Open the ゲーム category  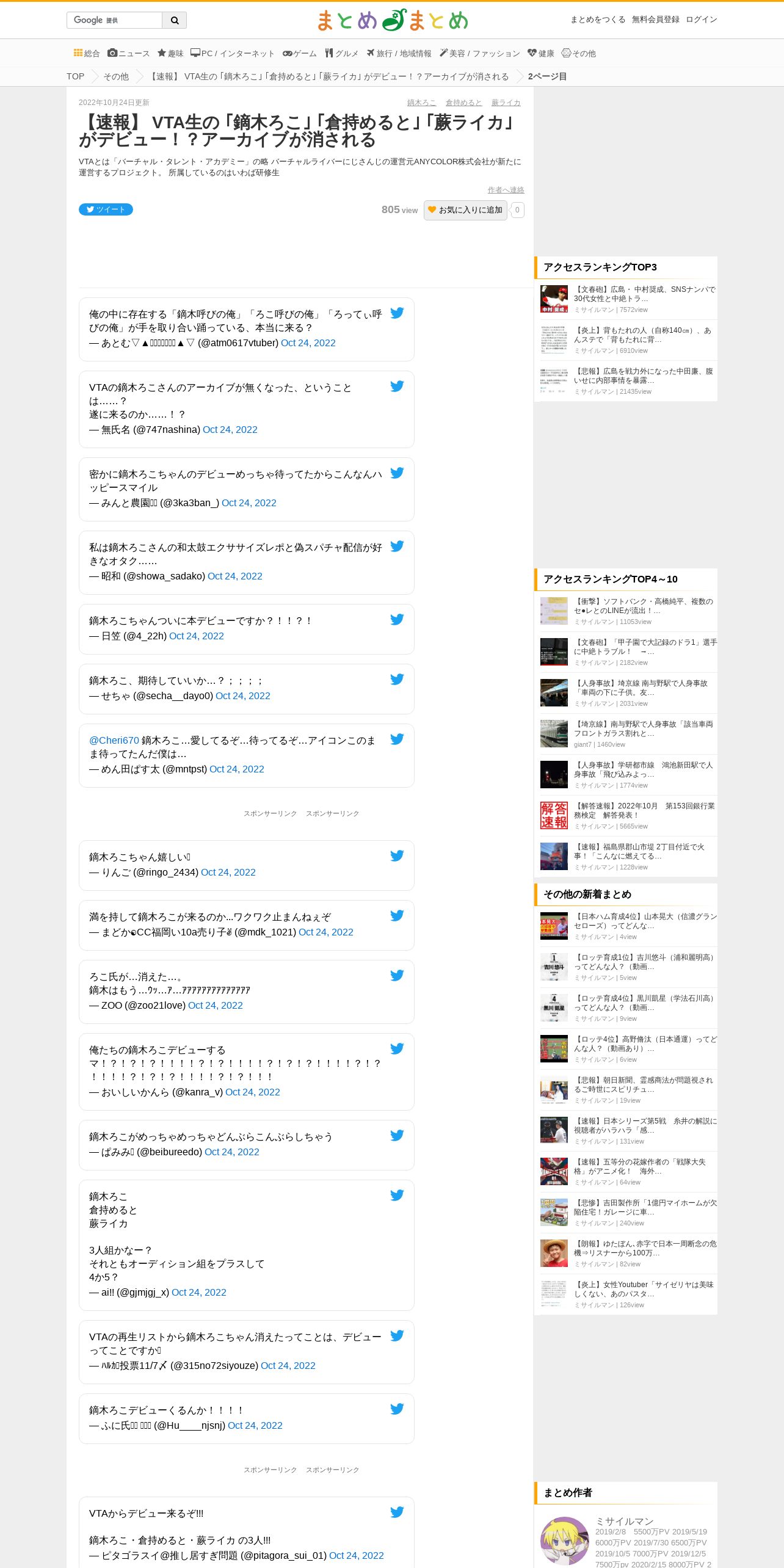pyautogui.click(x=299, y=53)
